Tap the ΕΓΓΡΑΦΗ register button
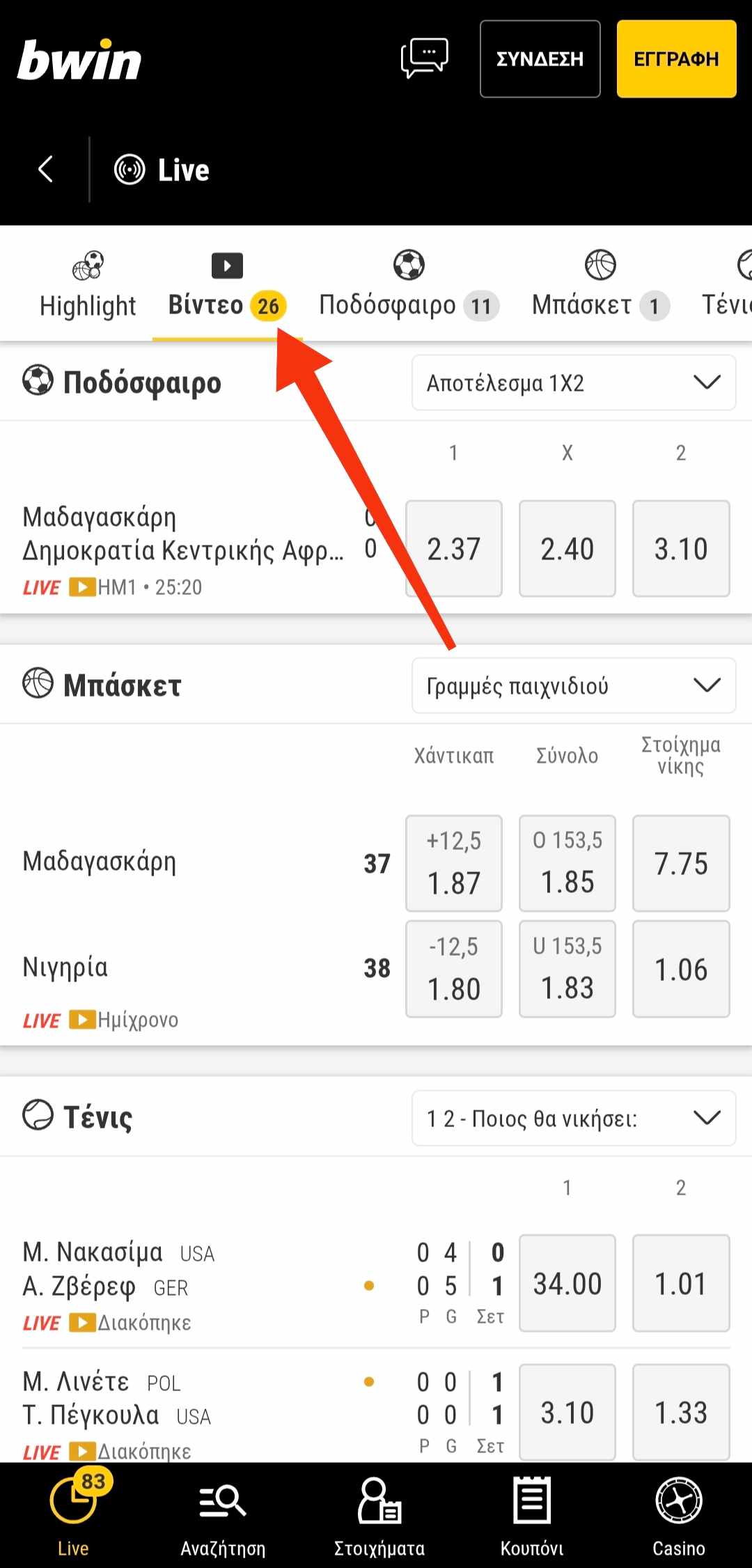Image resolution: width=752 pixels, height=1568 pixels. [x=676, y=59]
